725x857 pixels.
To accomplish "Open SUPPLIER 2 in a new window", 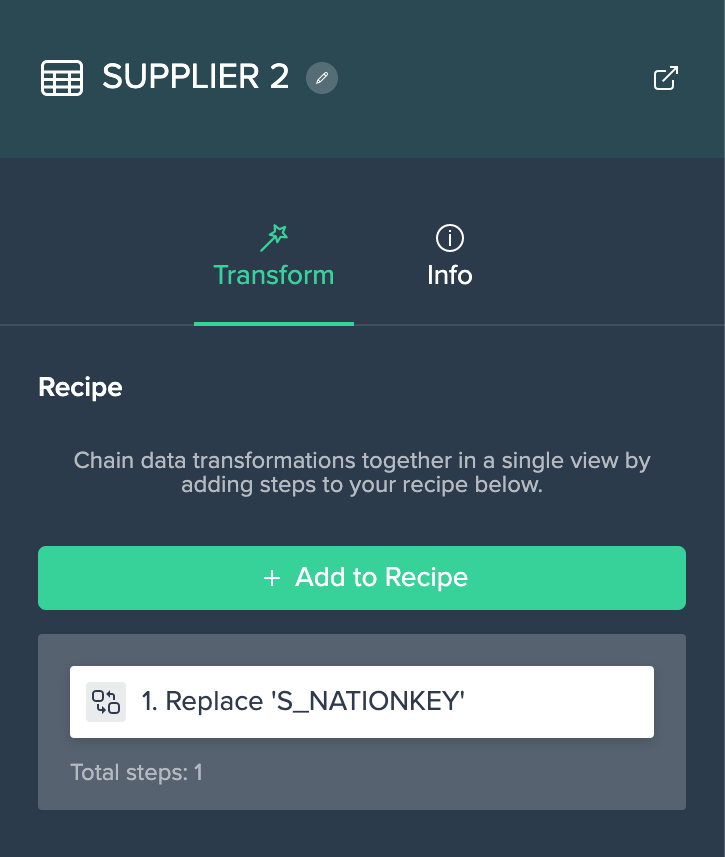I will 665,78.
